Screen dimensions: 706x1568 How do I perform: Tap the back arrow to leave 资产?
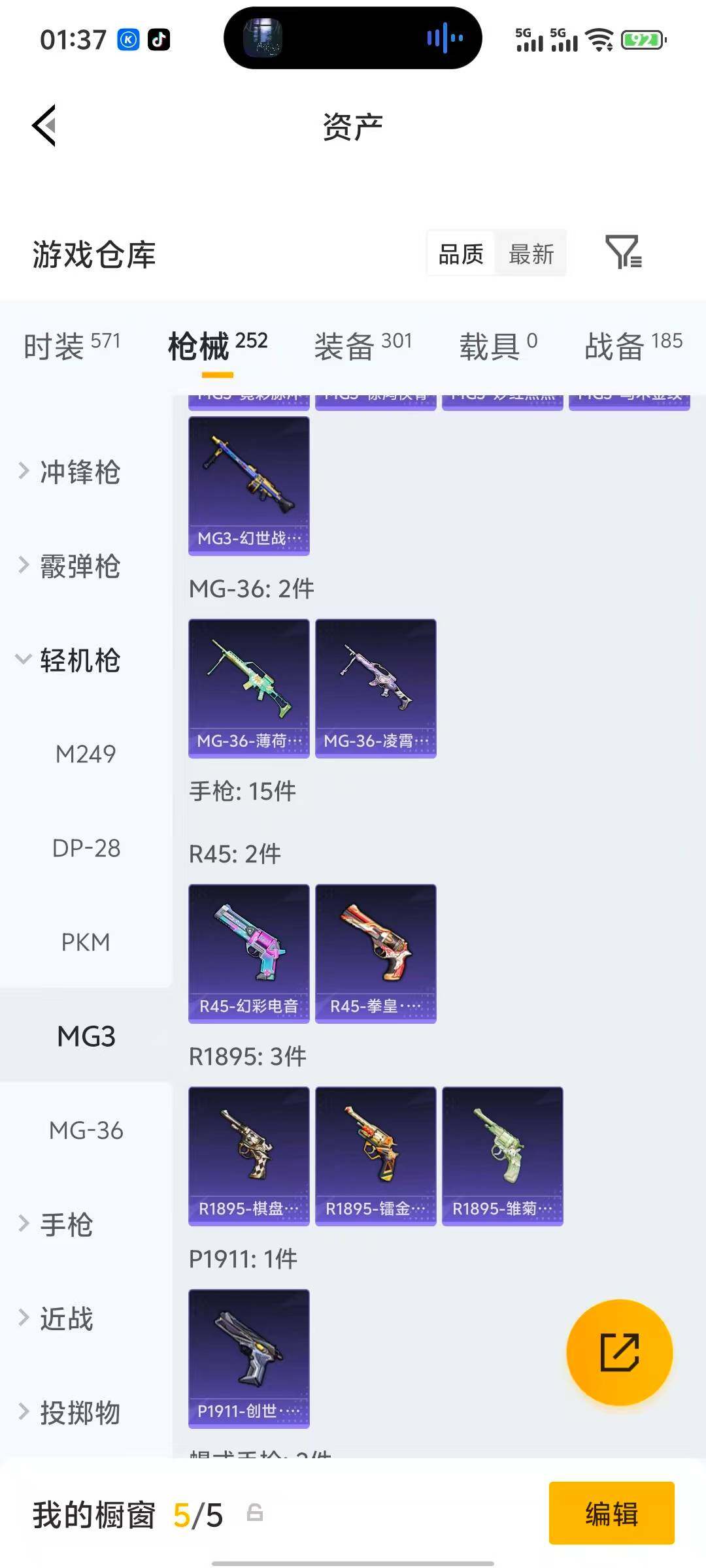(x=44, y=125)
